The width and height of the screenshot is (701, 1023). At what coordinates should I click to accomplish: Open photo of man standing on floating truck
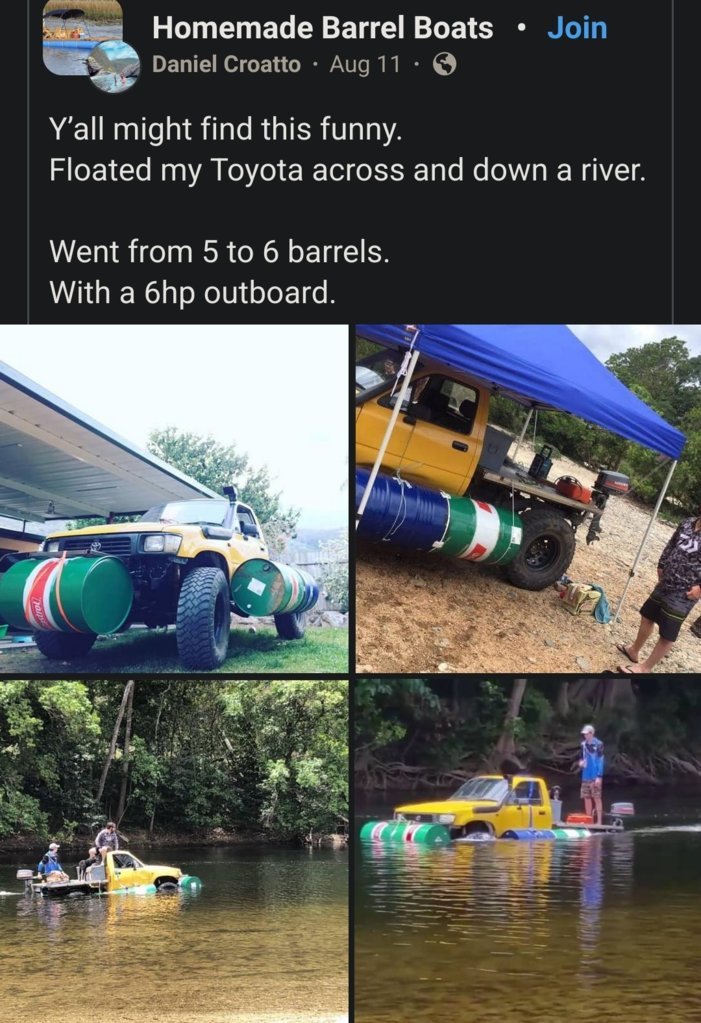coord(528,850)
